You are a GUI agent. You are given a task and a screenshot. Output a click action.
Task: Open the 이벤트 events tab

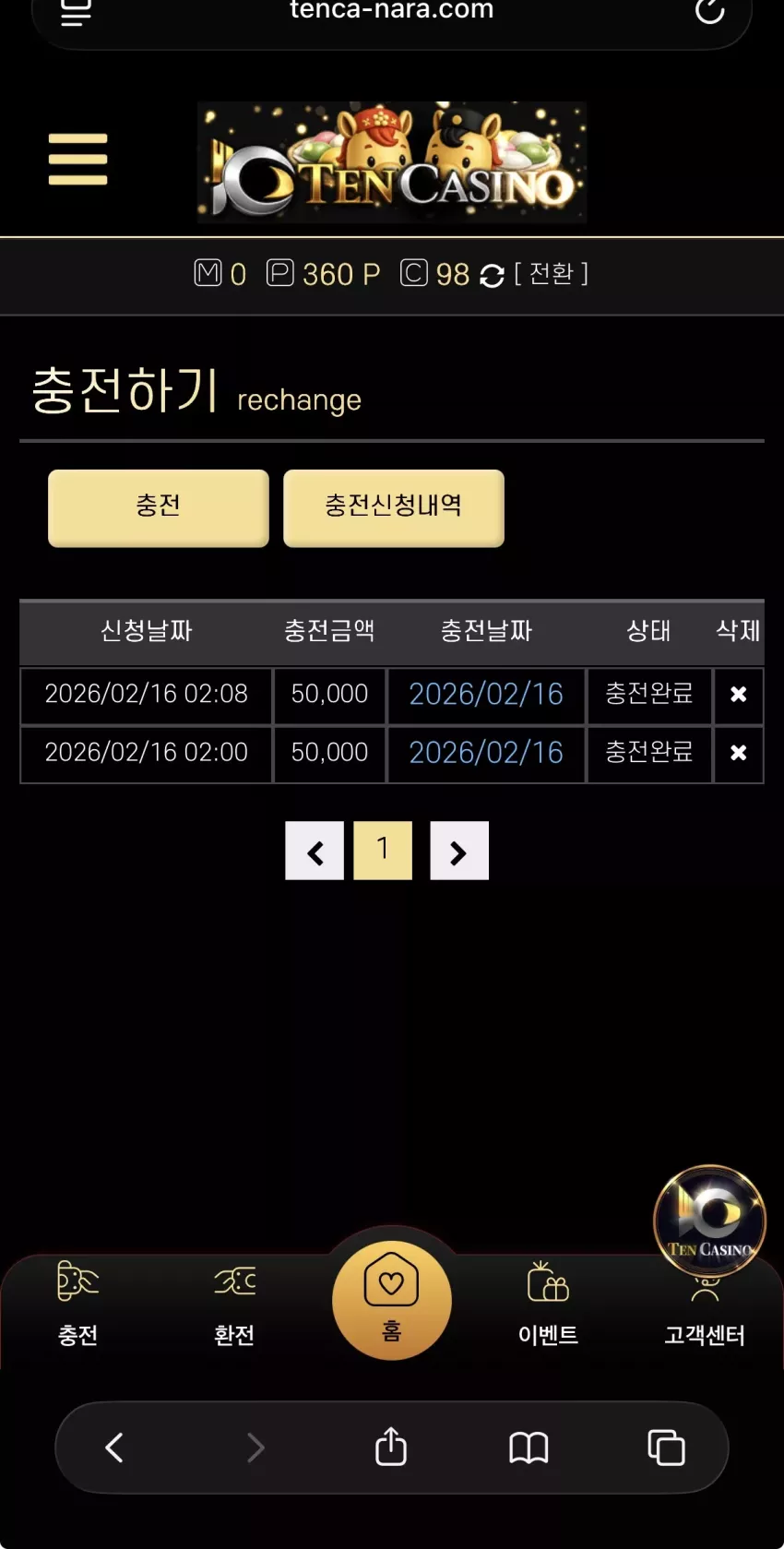pyautogui.click(x=548, y=1303)
